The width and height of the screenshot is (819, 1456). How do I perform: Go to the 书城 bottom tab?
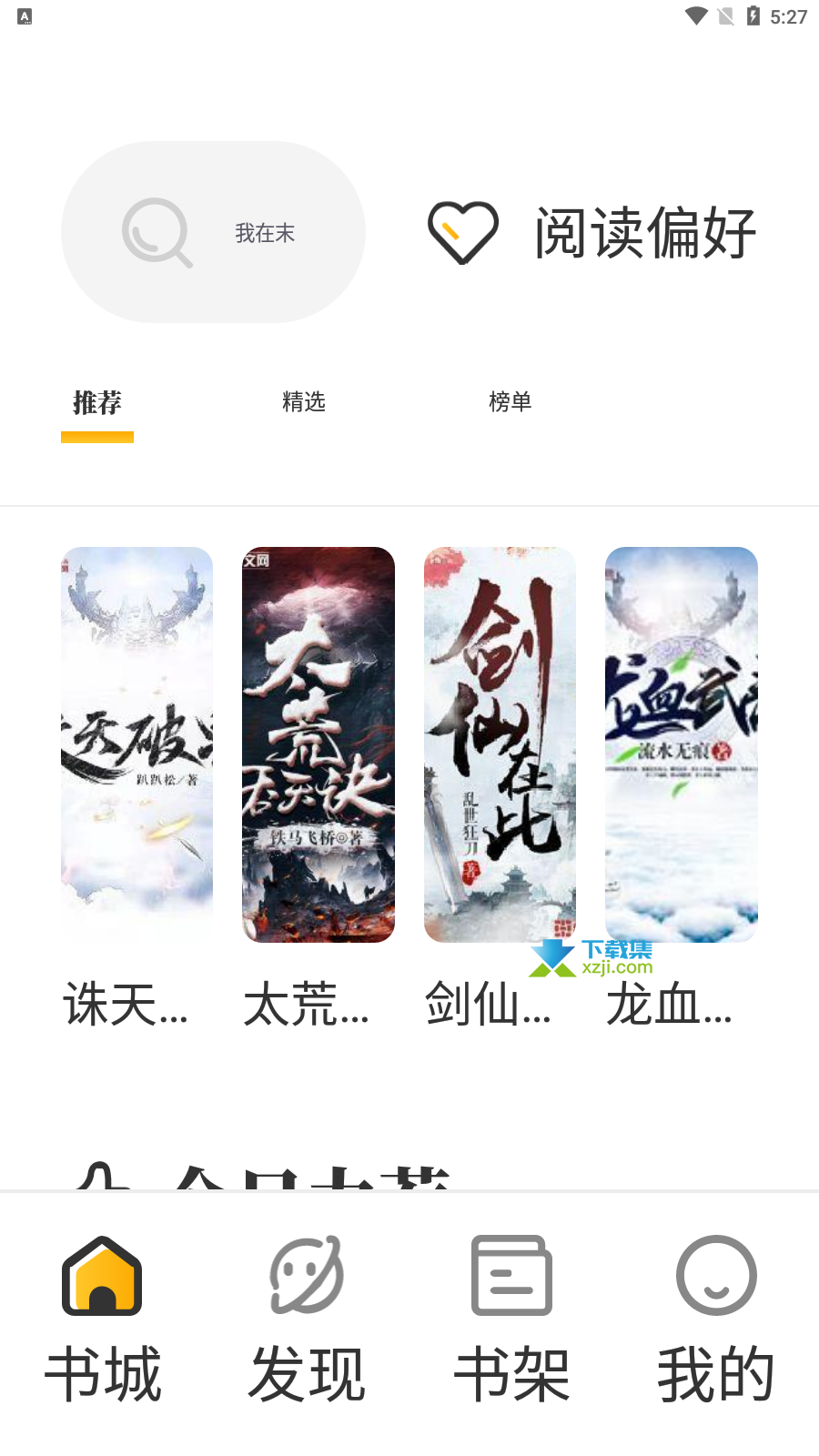point(103,1319)
